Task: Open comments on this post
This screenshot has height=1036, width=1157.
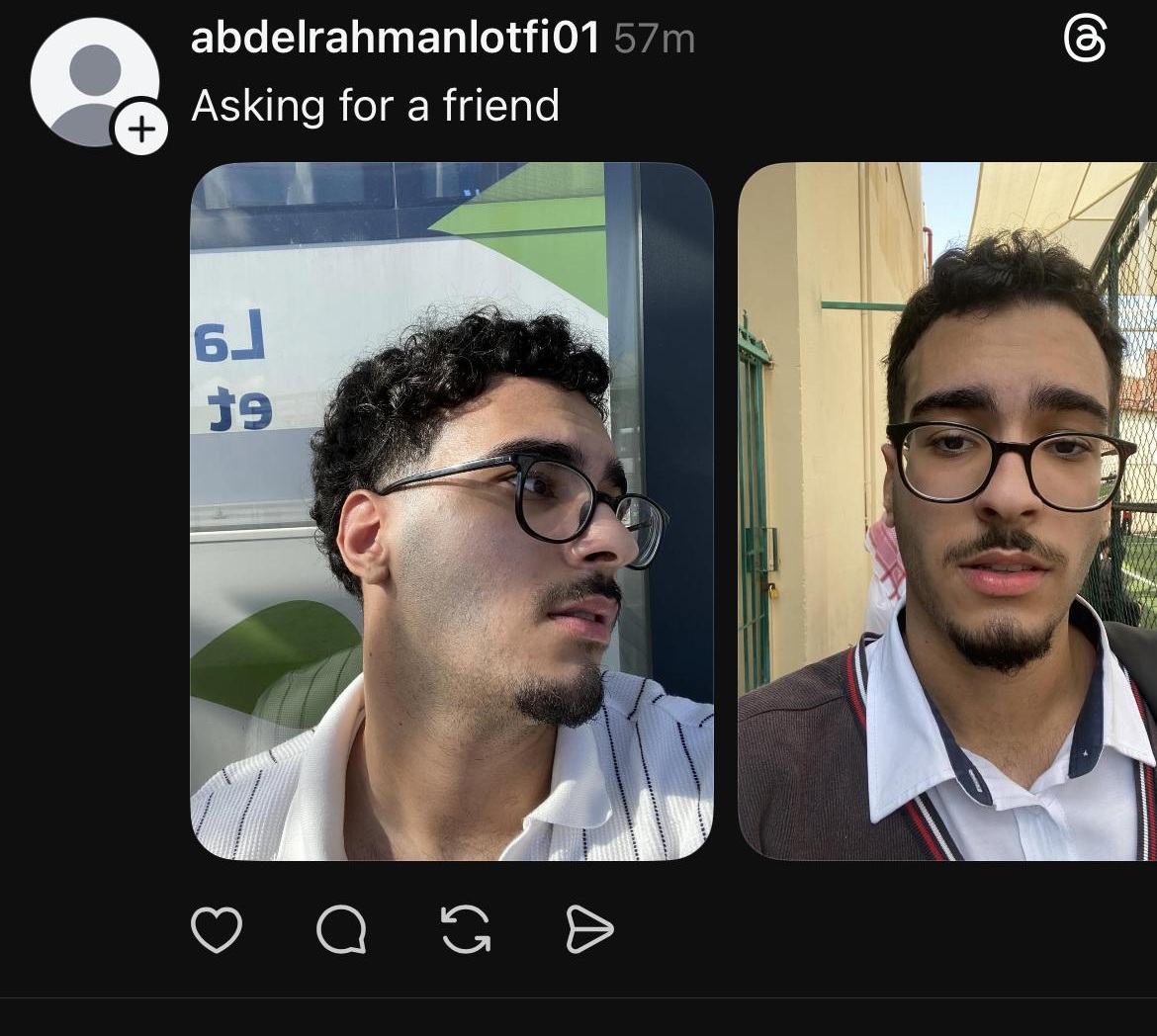Action: pyautogui.click(x=341, y=930)
